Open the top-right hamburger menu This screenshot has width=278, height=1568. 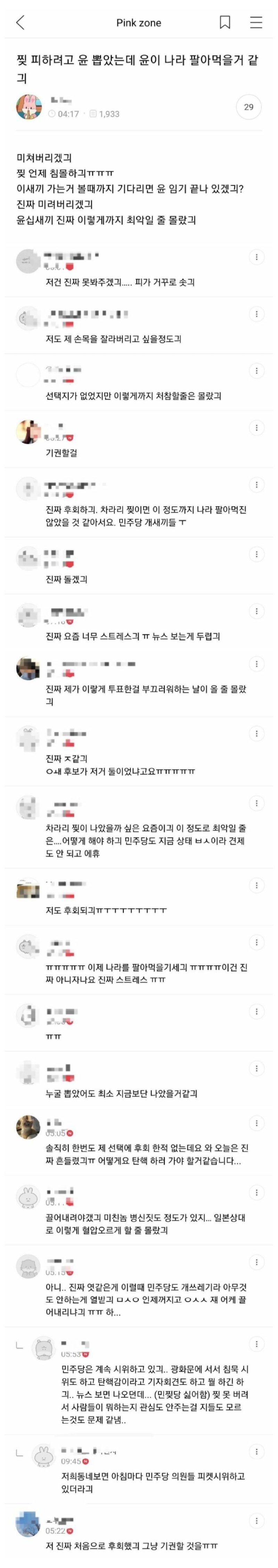click(x=256, y=23)
